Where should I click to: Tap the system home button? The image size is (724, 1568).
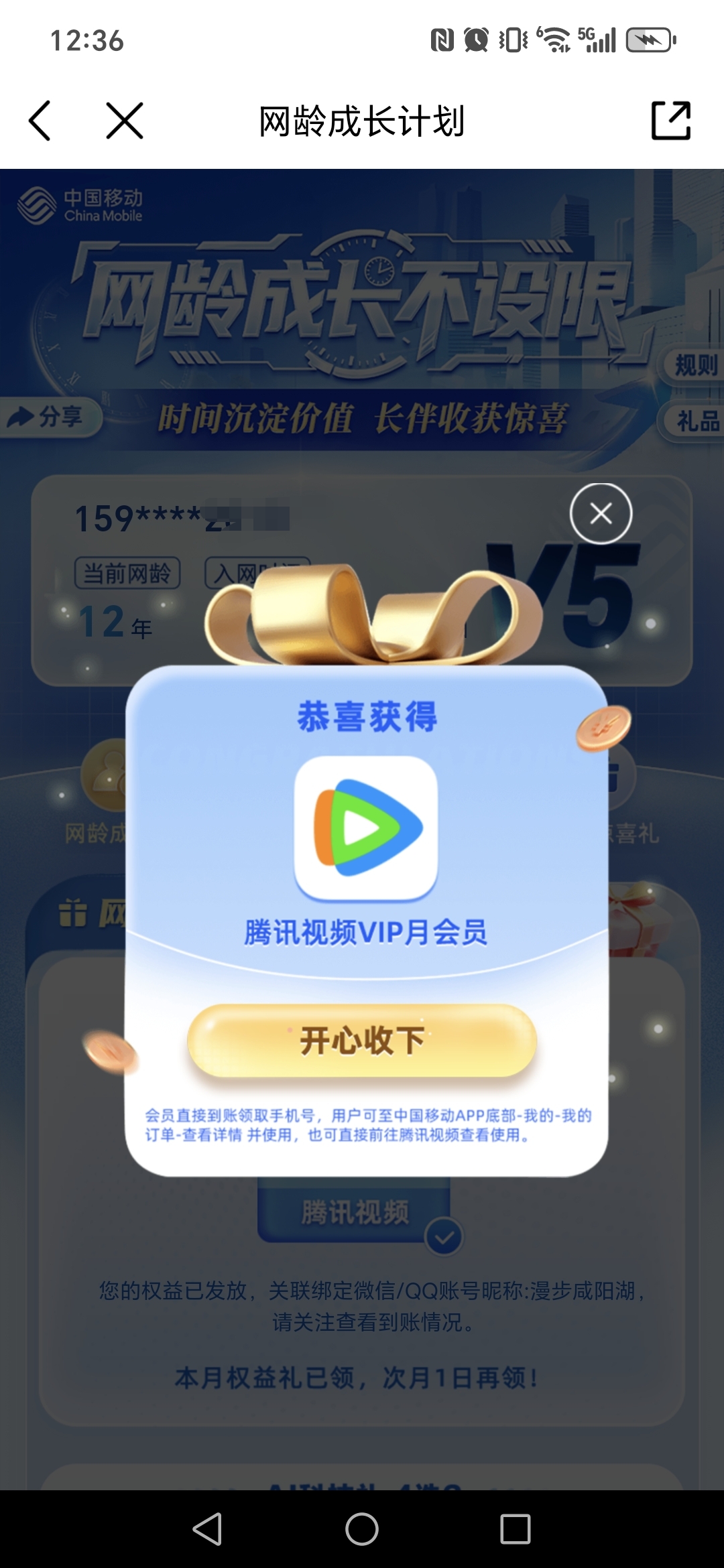pyautogui.click(x=362, y=1529)
